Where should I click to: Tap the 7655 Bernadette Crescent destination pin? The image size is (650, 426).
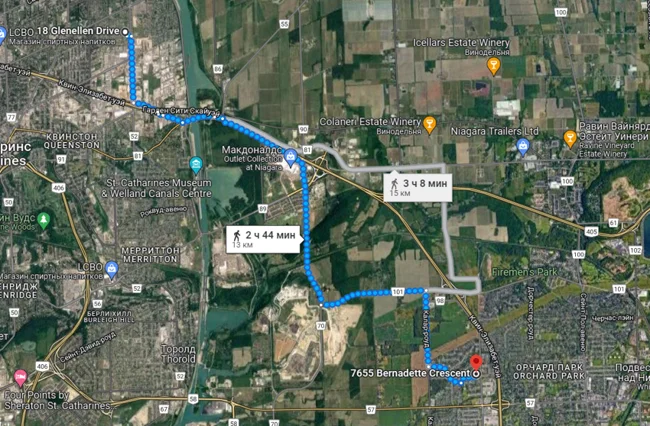[x=476, y=361]
